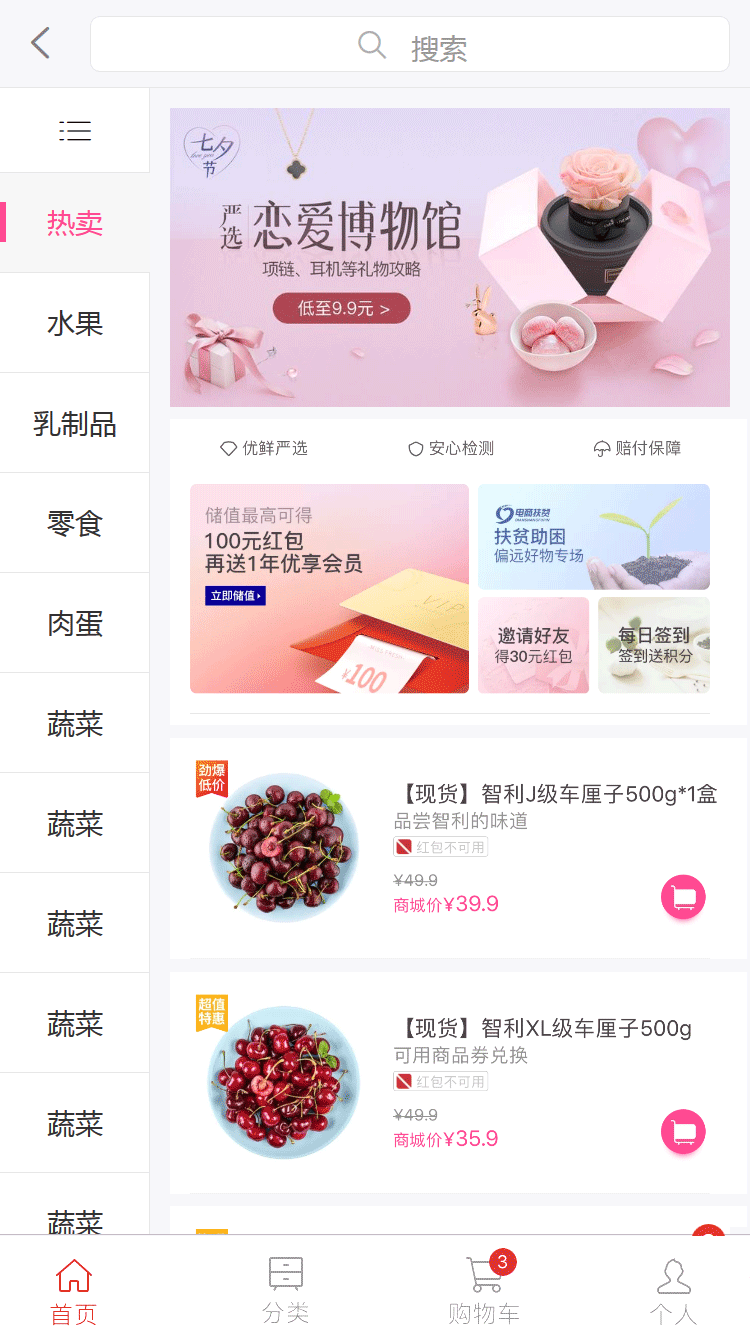
Task: Select the 热卖 category
Action: point(74,222)
